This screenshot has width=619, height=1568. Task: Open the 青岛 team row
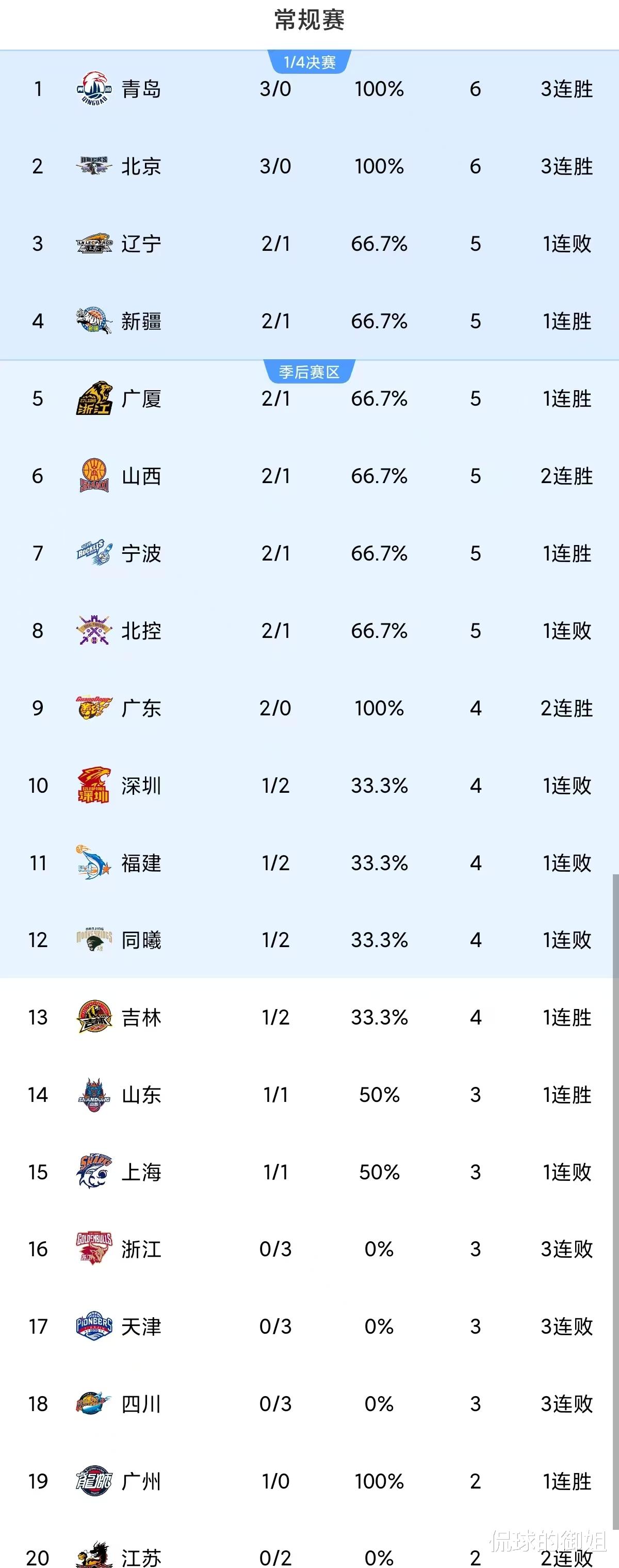141,89
